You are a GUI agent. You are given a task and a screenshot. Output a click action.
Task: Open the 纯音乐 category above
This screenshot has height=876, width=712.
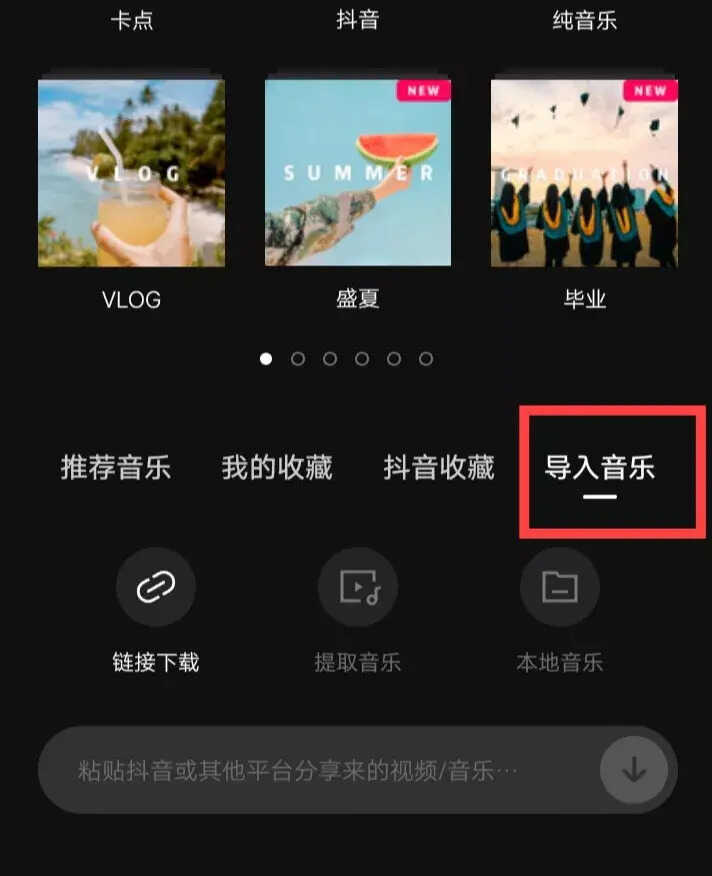pos(585,20)
